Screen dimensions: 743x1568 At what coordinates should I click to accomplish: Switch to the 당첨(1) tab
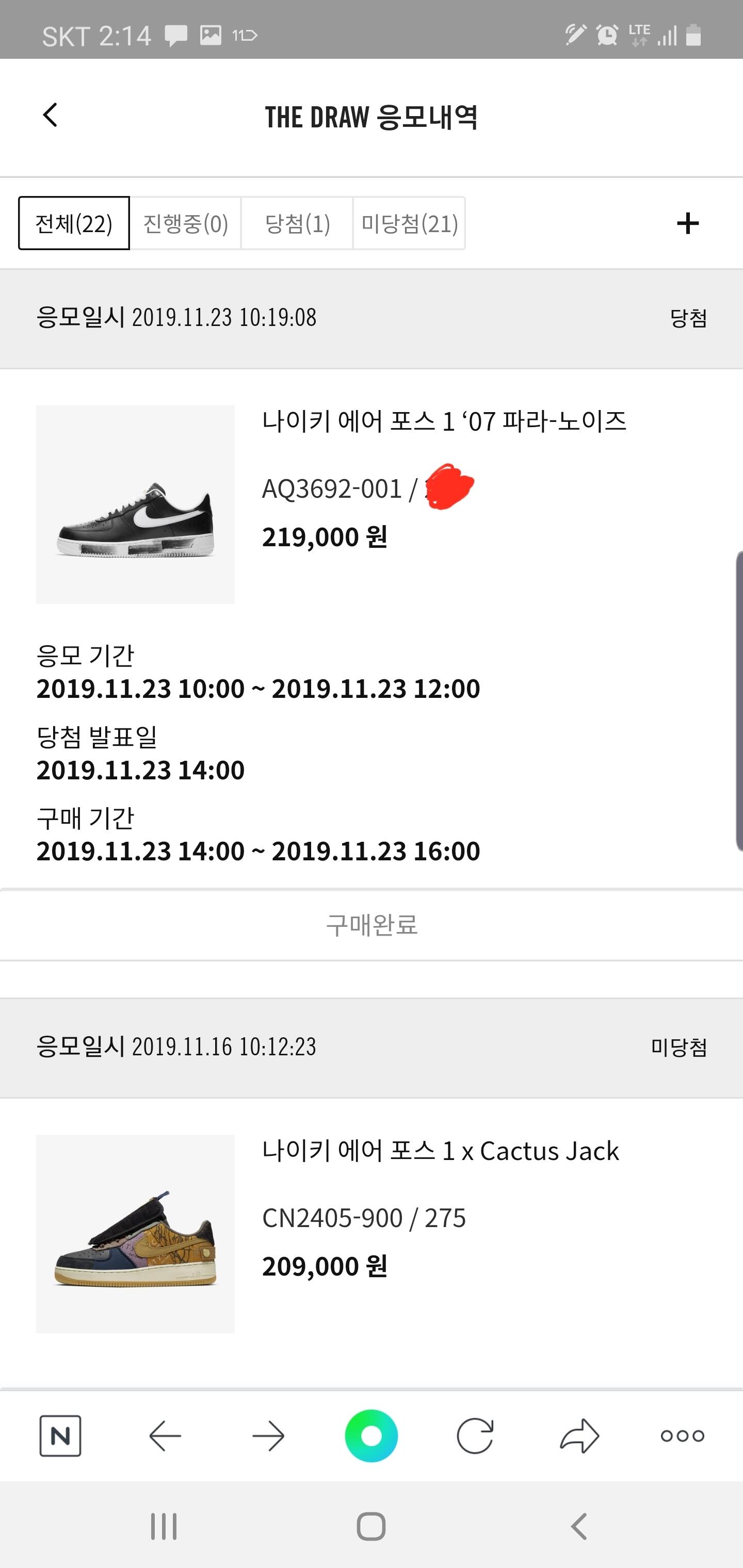coord(297,223)
